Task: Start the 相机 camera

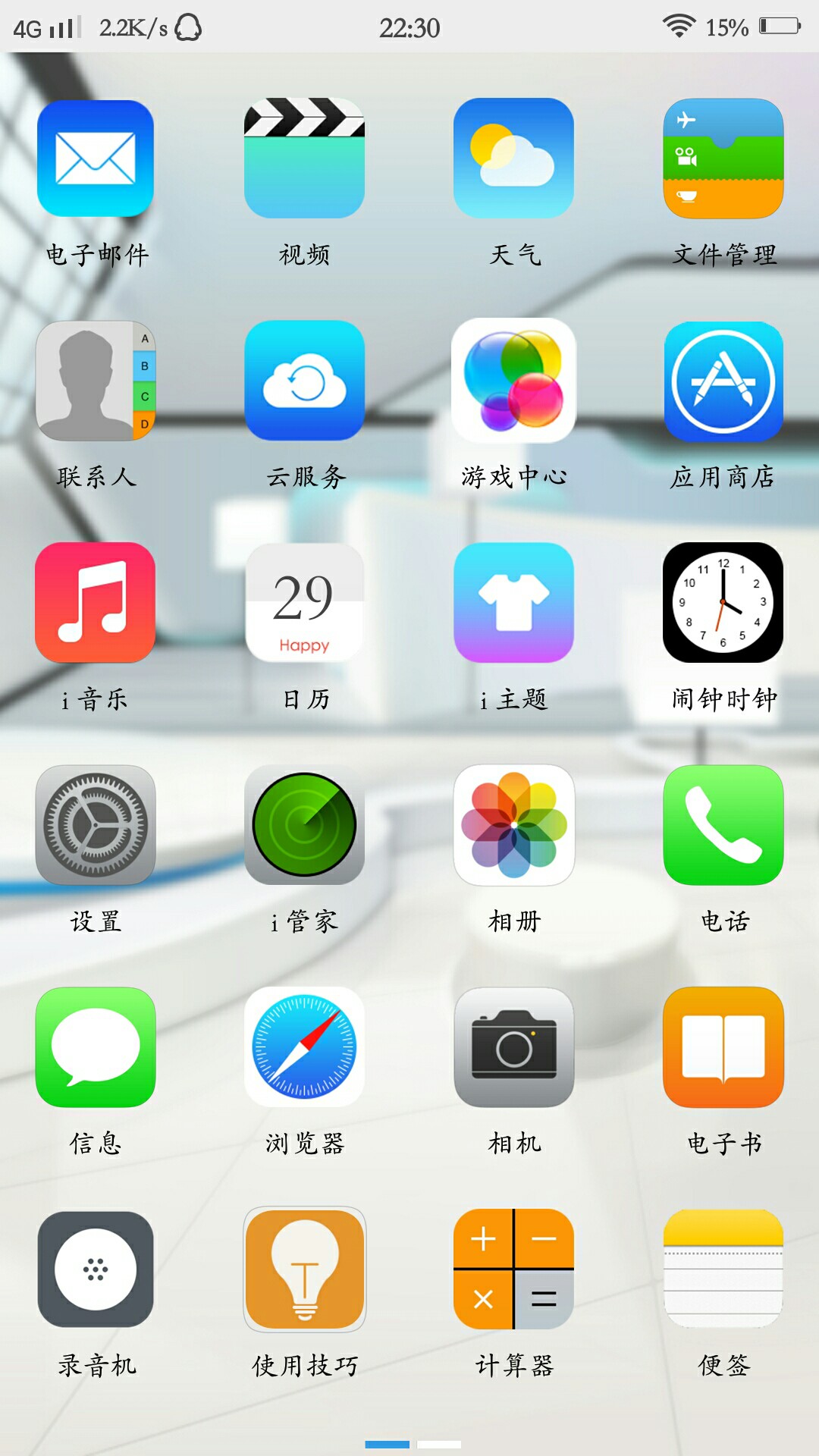Action: 513,1049
